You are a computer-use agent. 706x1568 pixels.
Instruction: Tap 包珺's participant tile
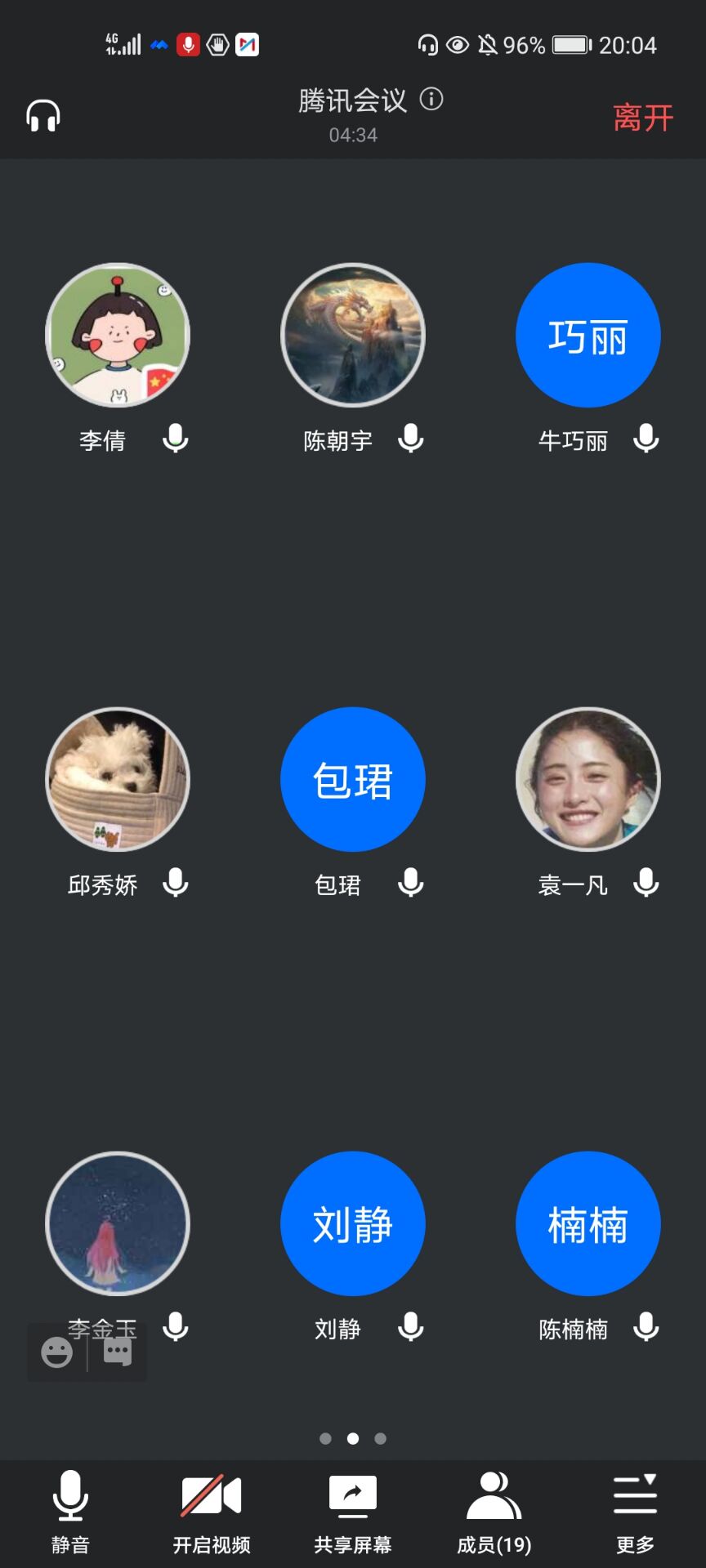point(353,779)
